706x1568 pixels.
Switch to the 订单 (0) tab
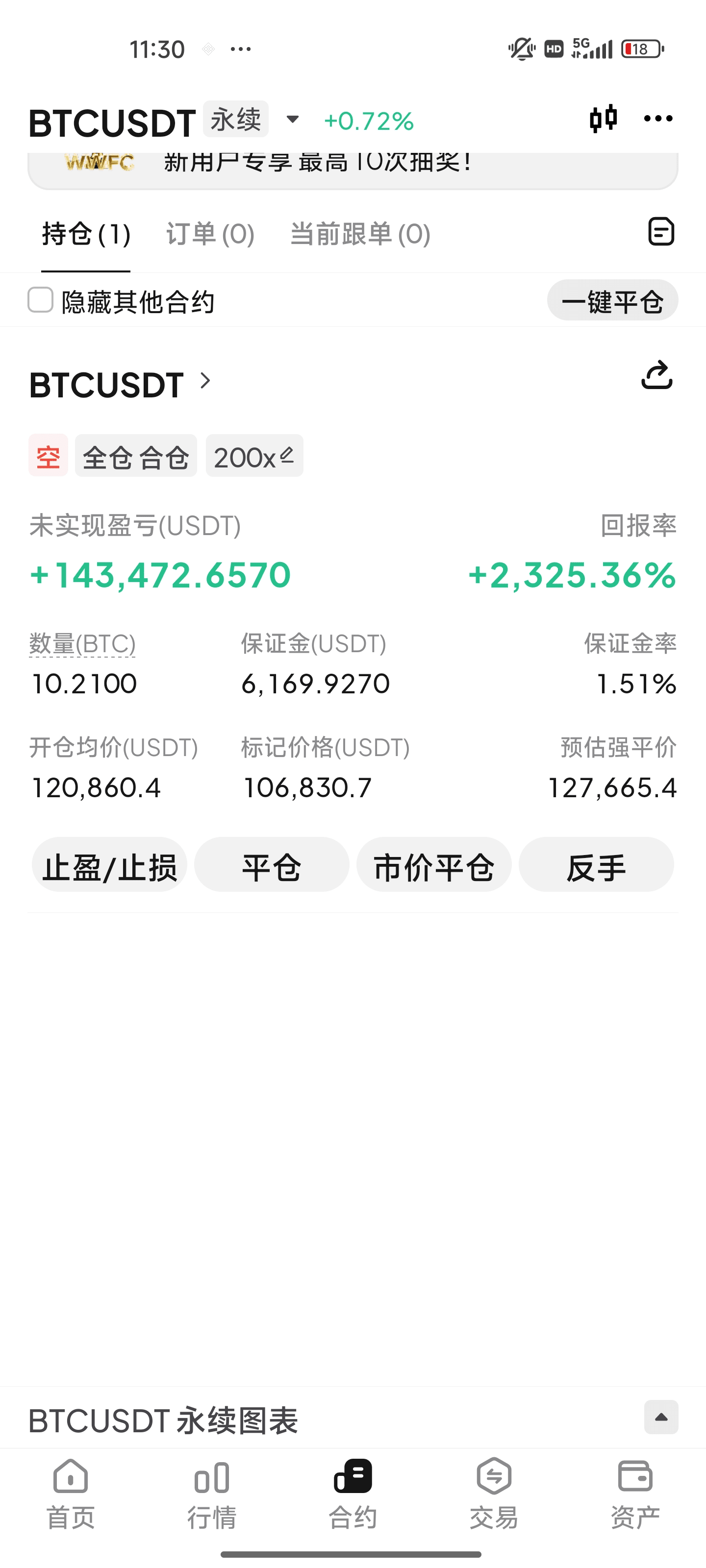pyautogui.click(x=210, y=234)
